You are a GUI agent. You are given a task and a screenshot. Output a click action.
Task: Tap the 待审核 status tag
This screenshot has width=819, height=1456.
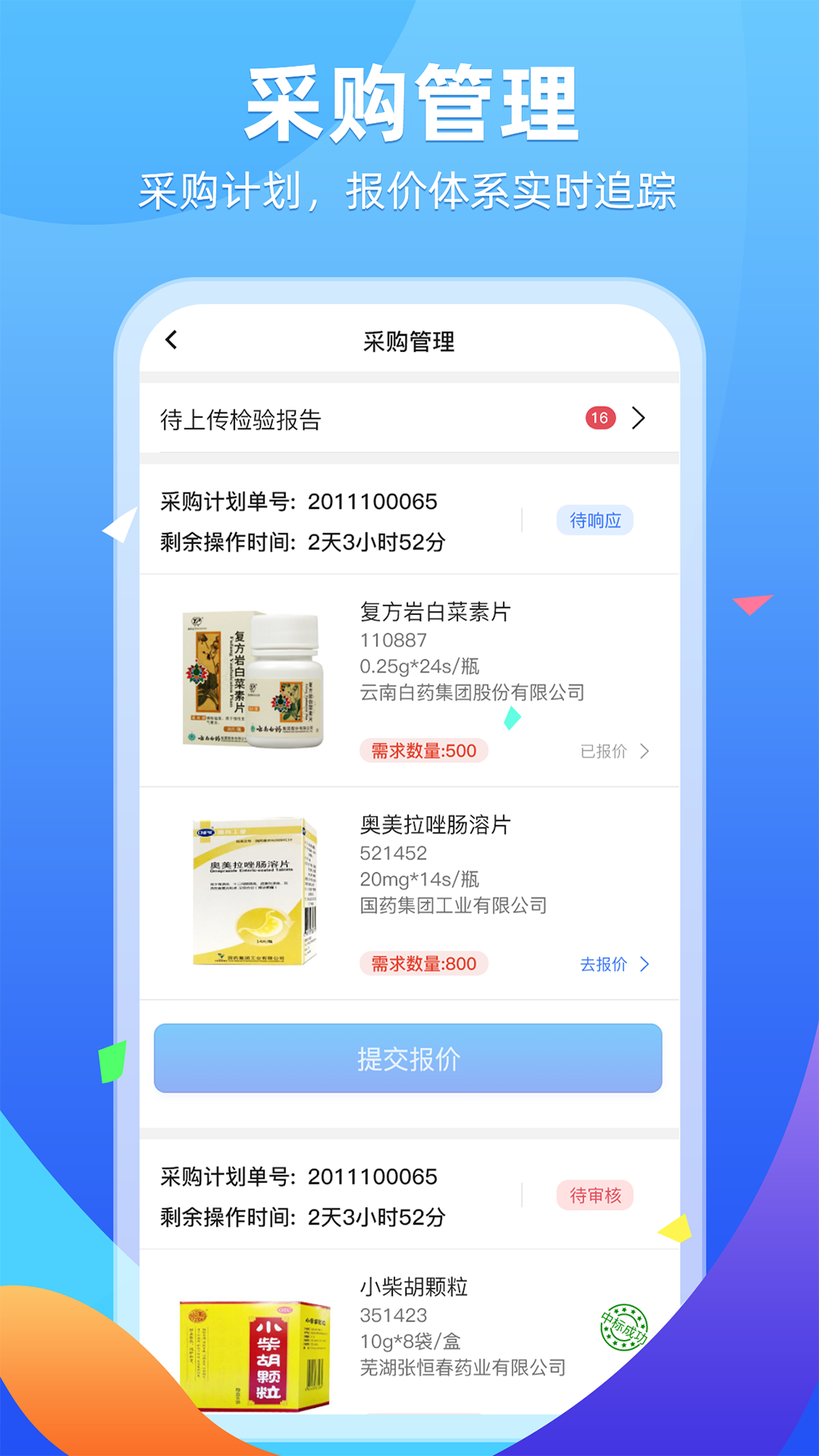[x=595, y=1196]
